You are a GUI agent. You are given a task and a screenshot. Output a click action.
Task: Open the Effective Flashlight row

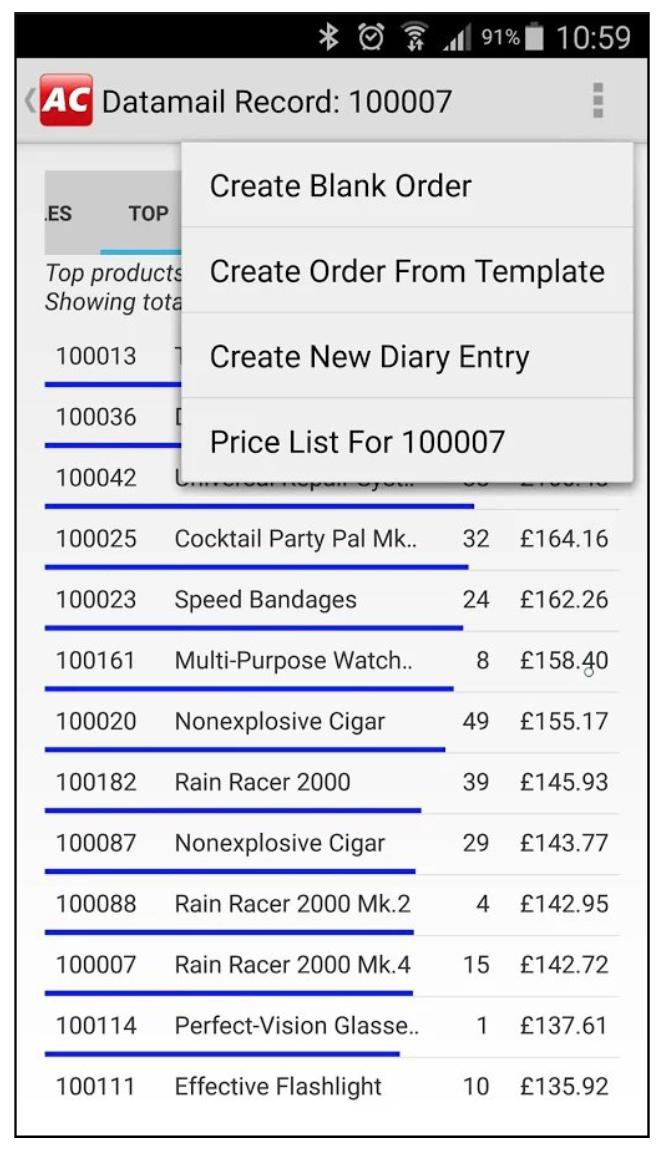[x=332, y=1087]
